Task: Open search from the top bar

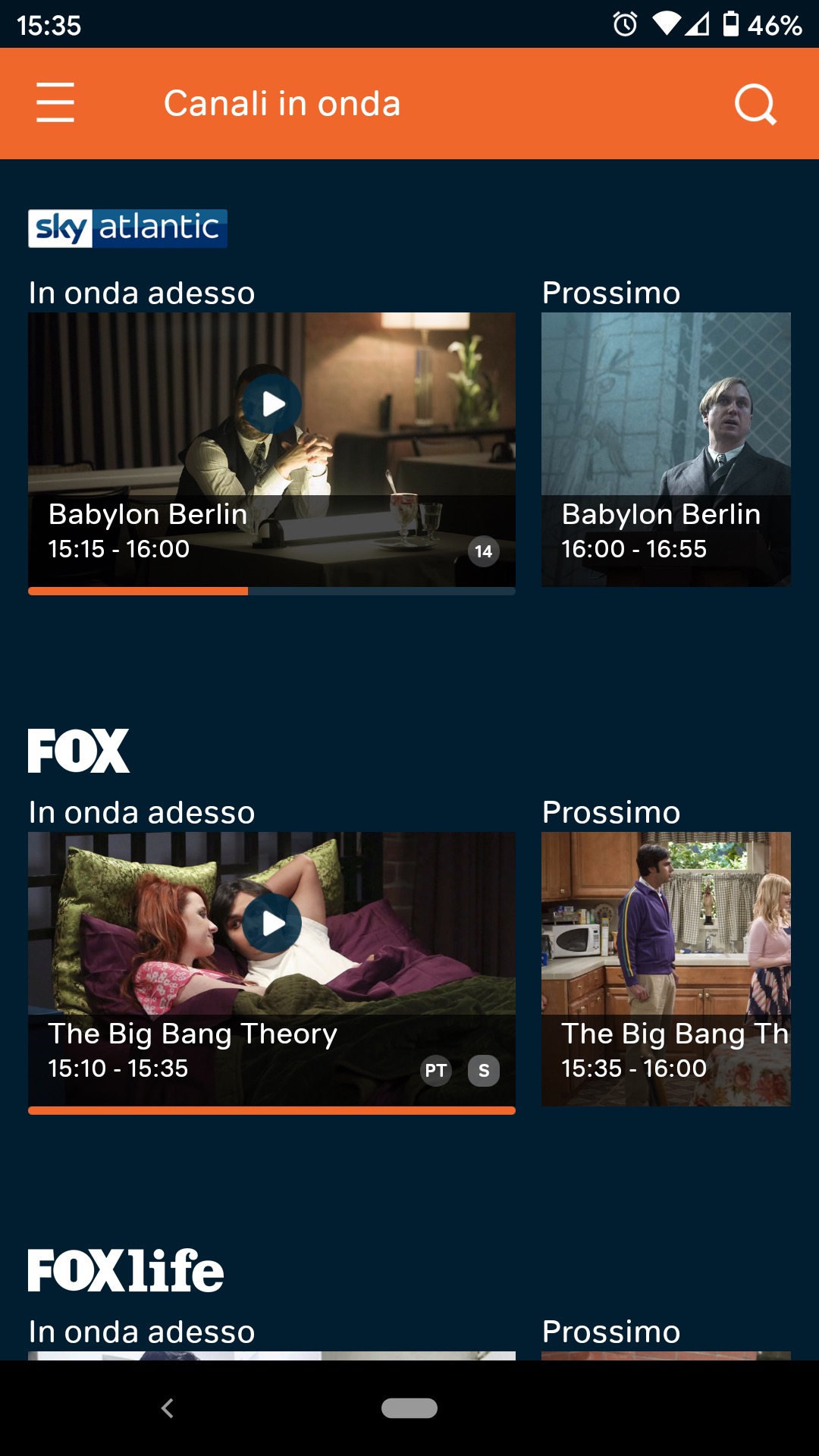Action: pyautogui.click(x=755, y=104)
